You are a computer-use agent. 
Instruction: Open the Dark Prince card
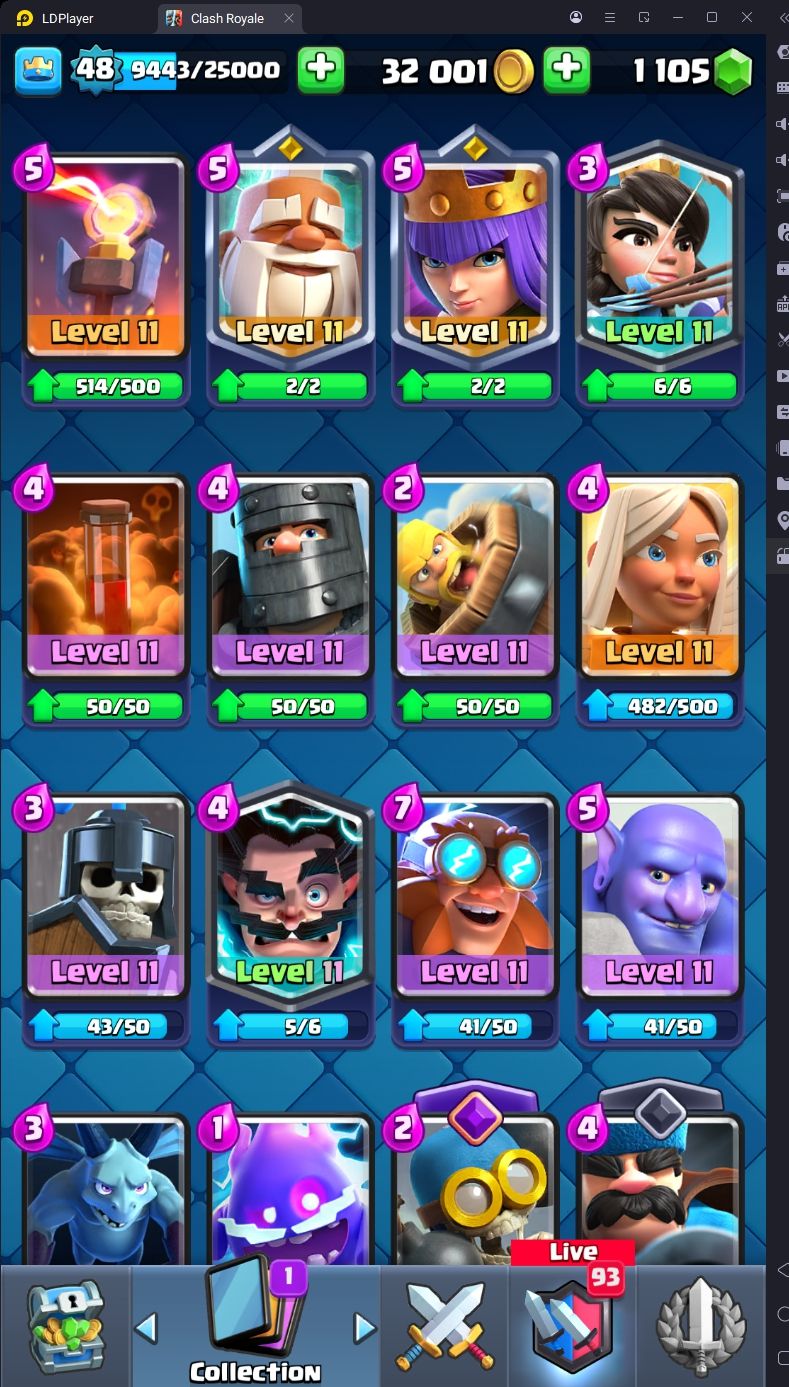tap(290, 580)
